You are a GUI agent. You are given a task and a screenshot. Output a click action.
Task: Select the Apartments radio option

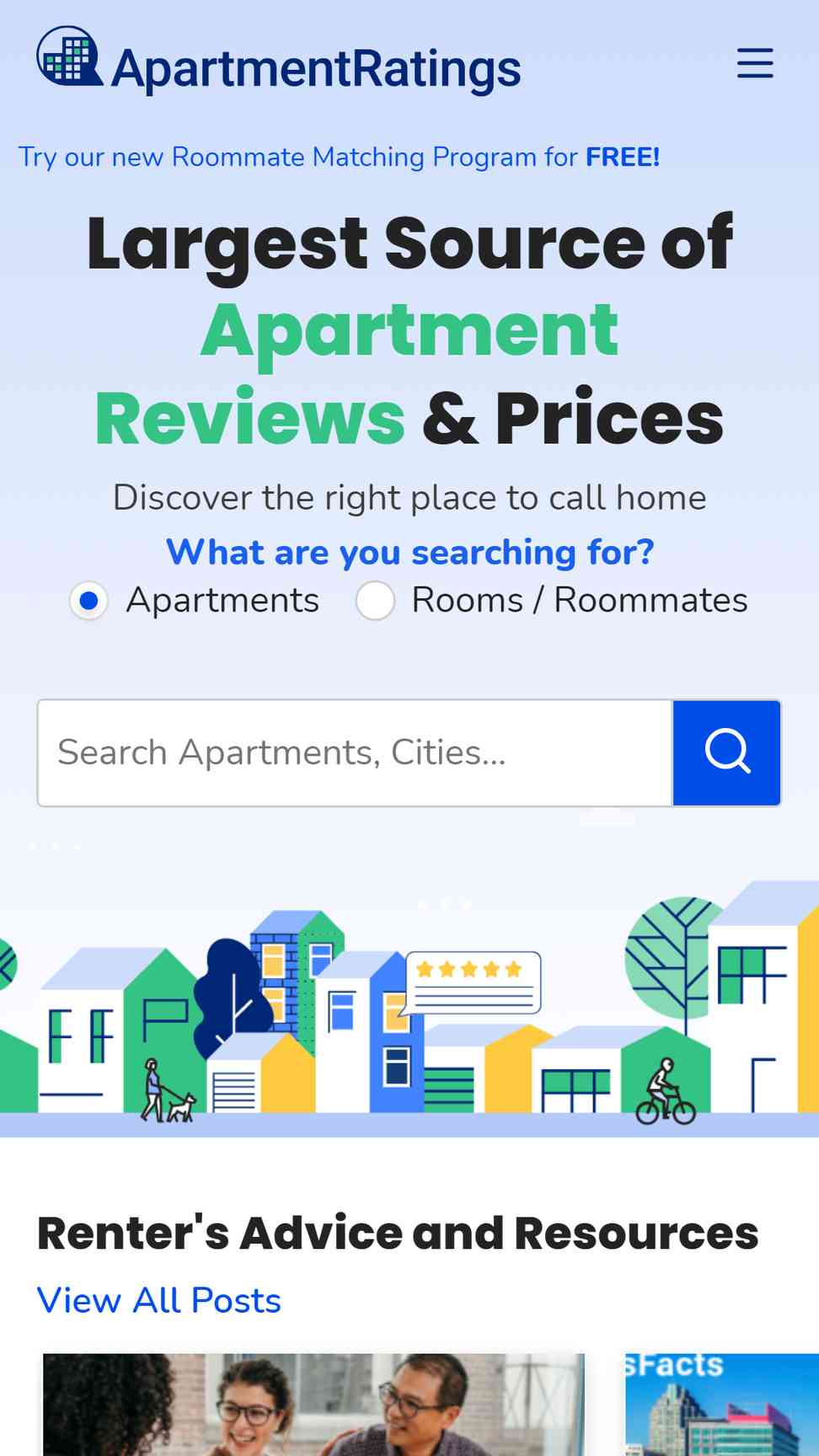click(88, 601)
